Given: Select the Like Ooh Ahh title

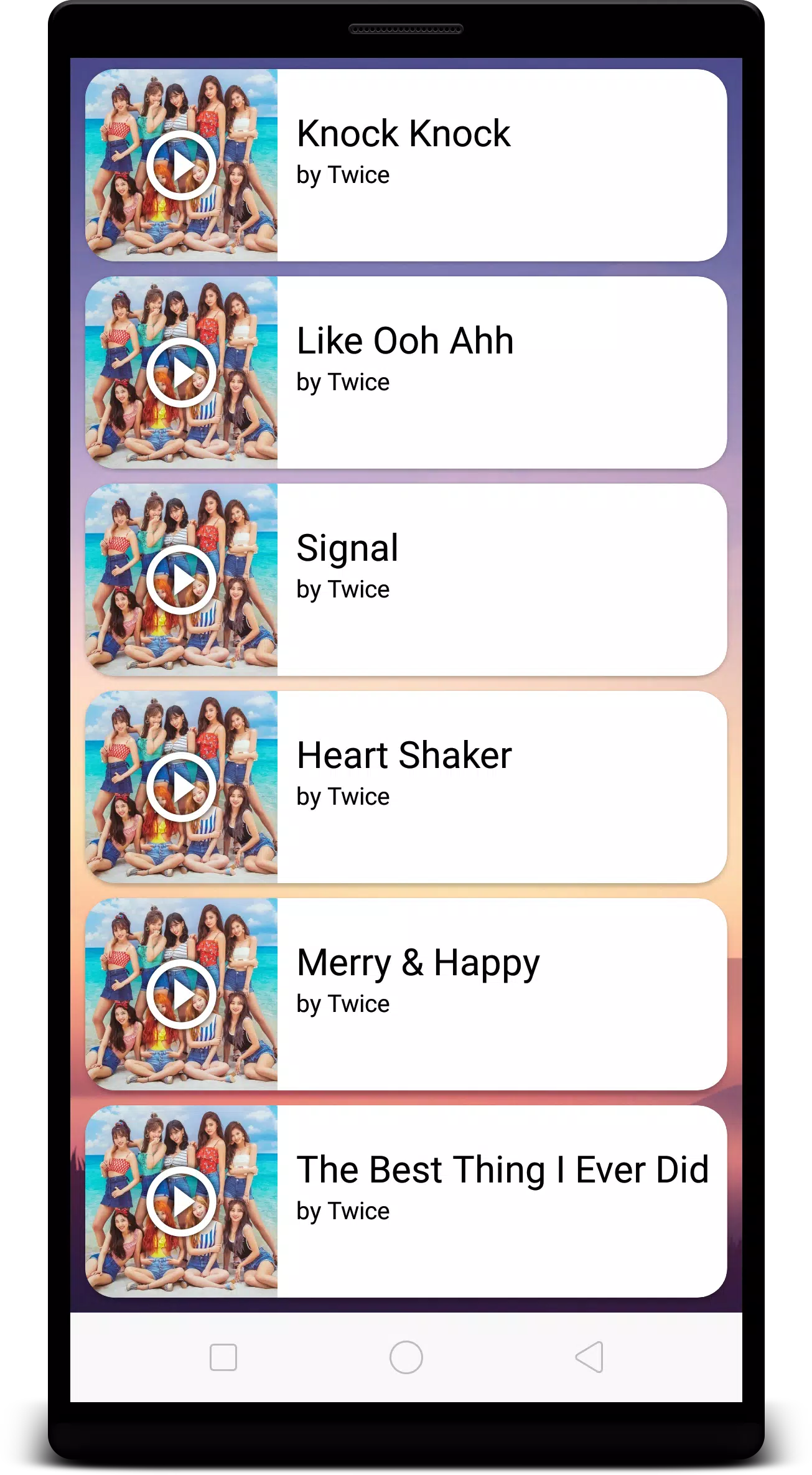Looking at the screenshot, I should pyautogui.click(x=404, y=340).
